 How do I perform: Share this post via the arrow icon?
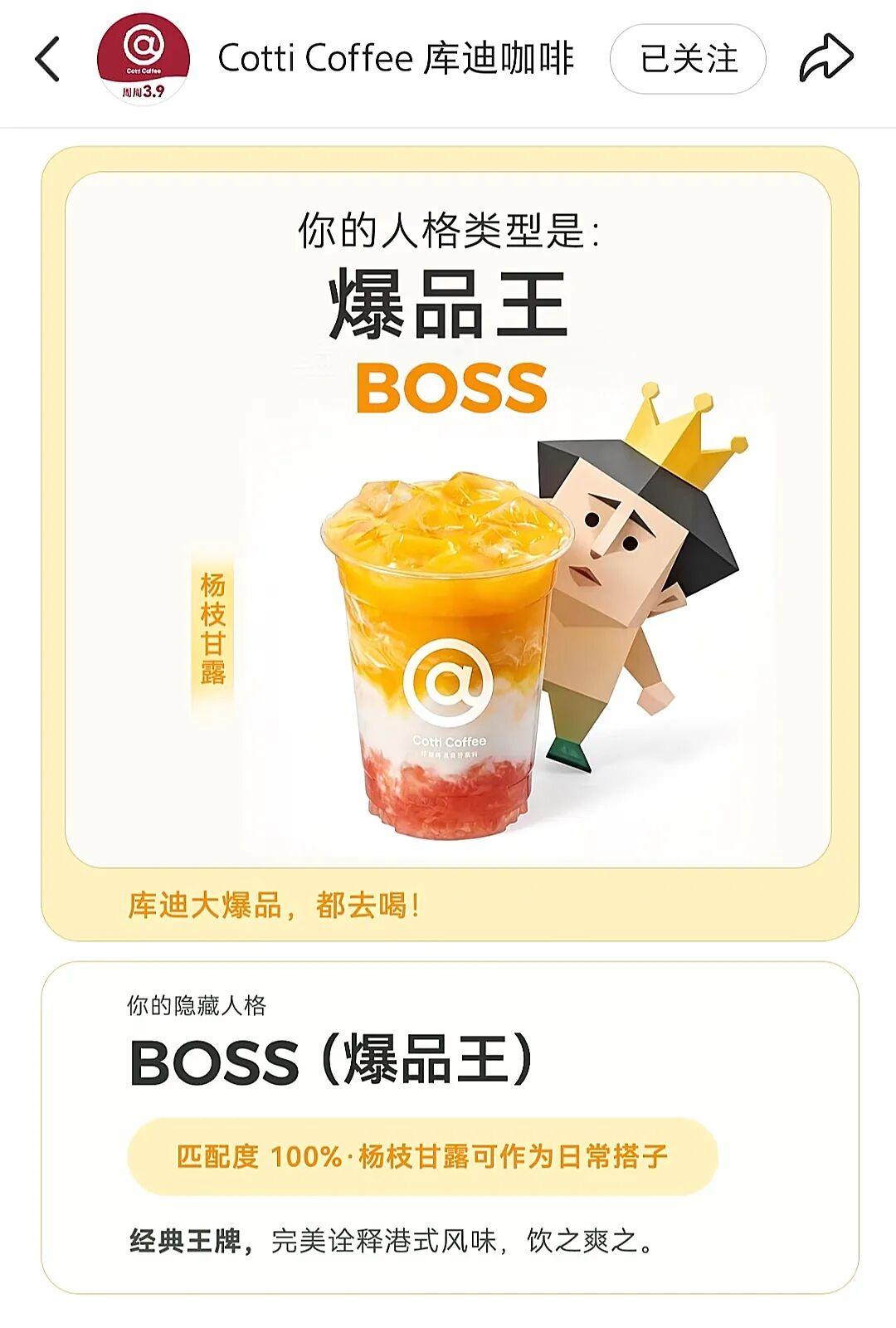(825, 60)
